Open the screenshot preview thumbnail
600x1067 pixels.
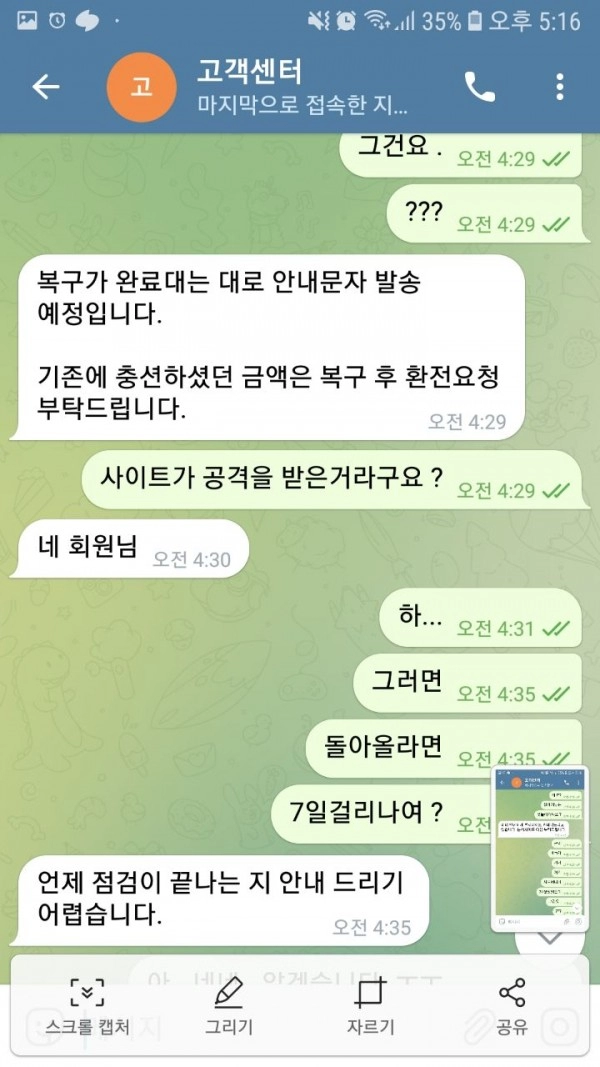coord(540,849)
